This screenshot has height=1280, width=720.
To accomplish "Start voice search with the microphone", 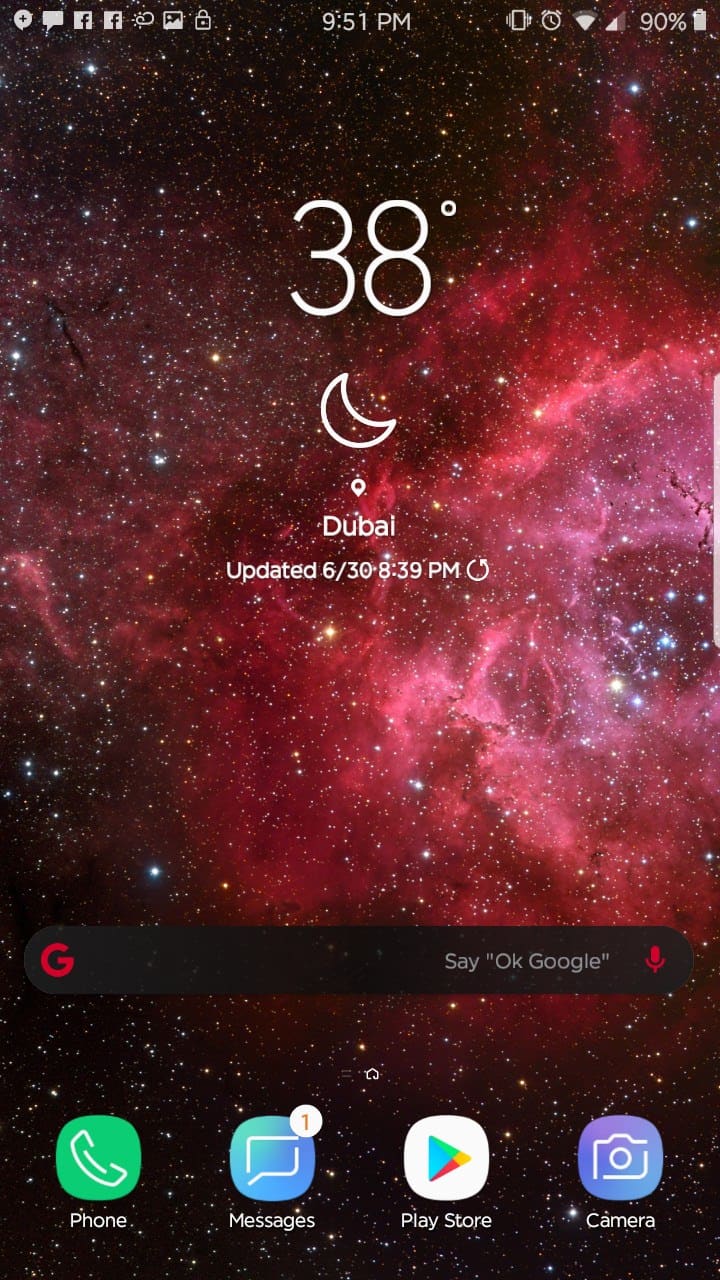I will click(x=655, y=960).
